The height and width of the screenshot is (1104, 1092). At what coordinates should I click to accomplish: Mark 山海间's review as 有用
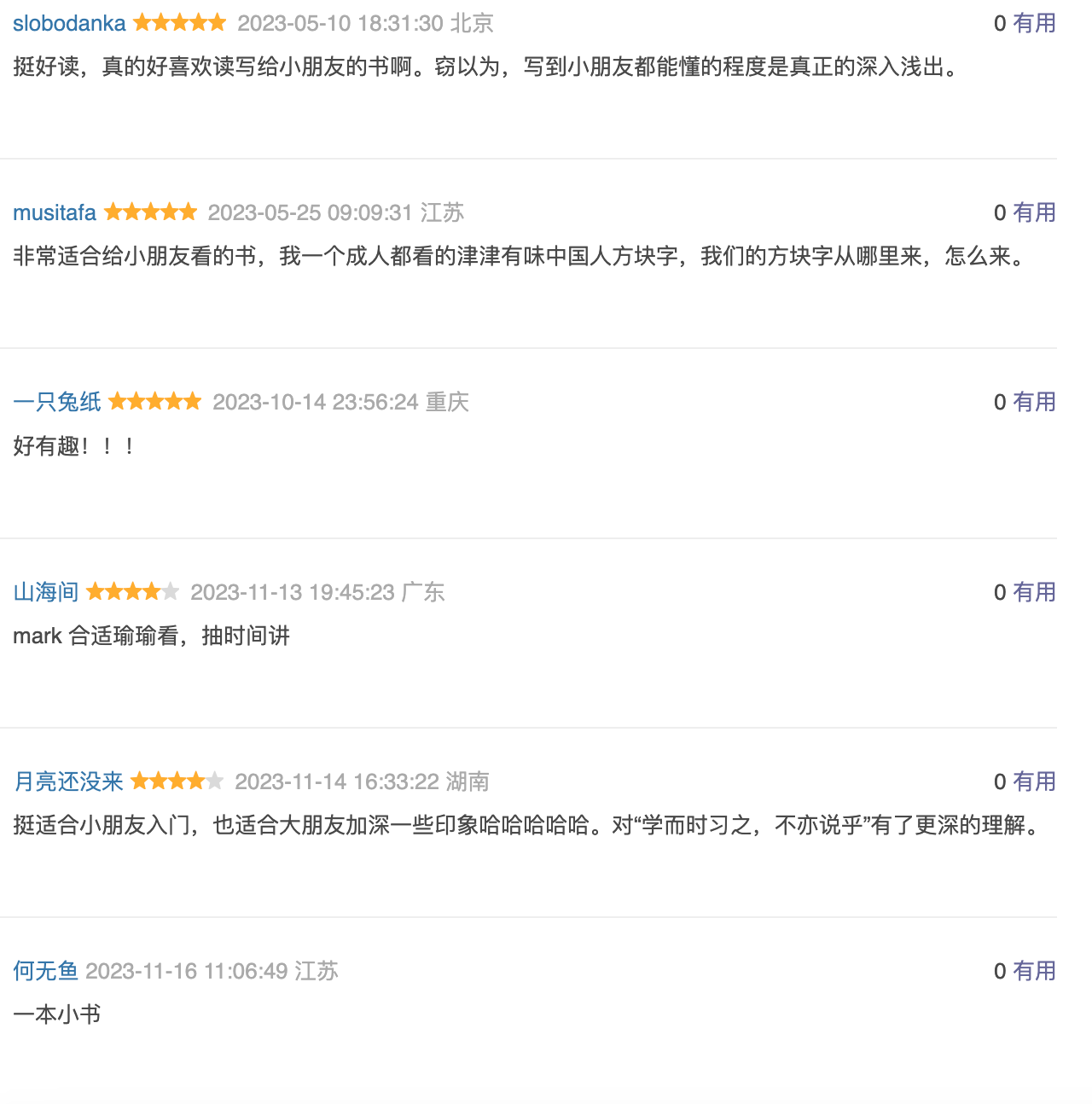click(1033, 591)
